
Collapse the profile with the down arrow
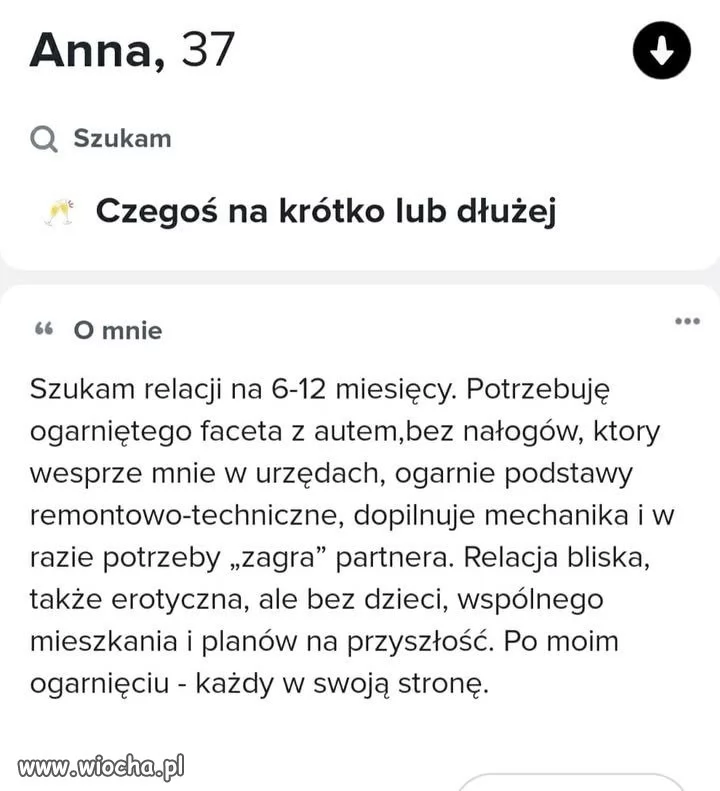click(x=661, y=51)
